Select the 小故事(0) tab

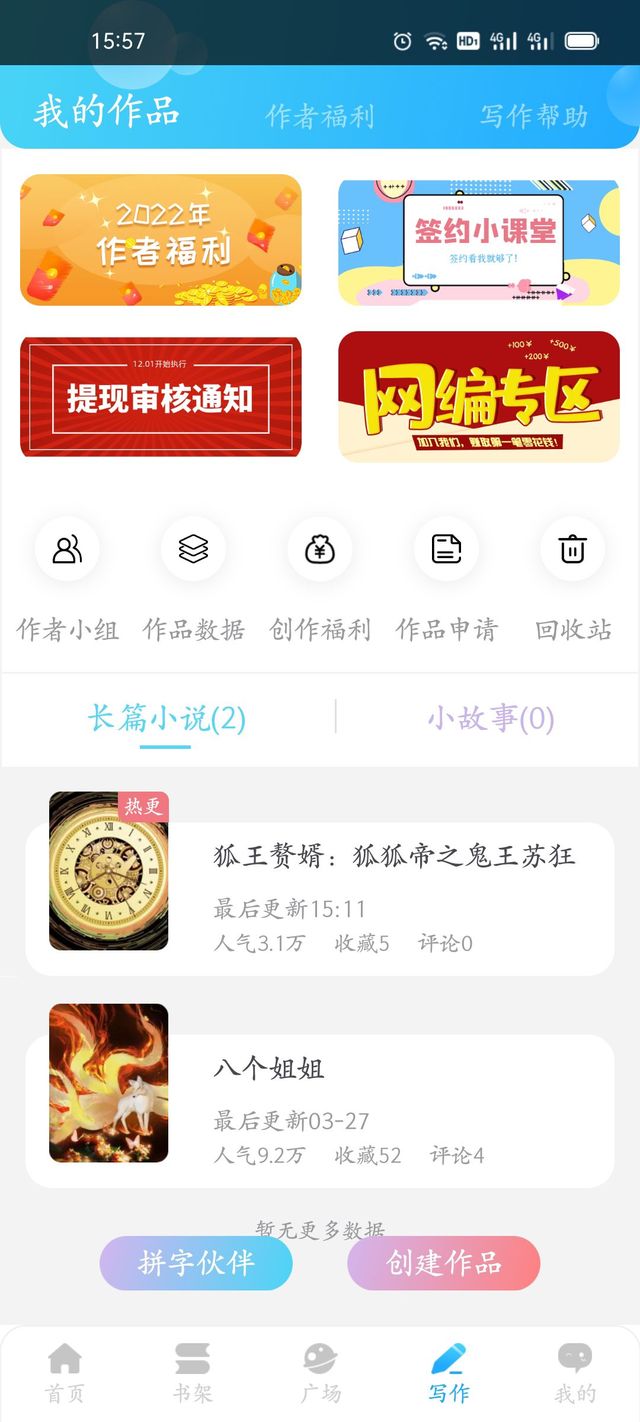(x=490, y=718)
